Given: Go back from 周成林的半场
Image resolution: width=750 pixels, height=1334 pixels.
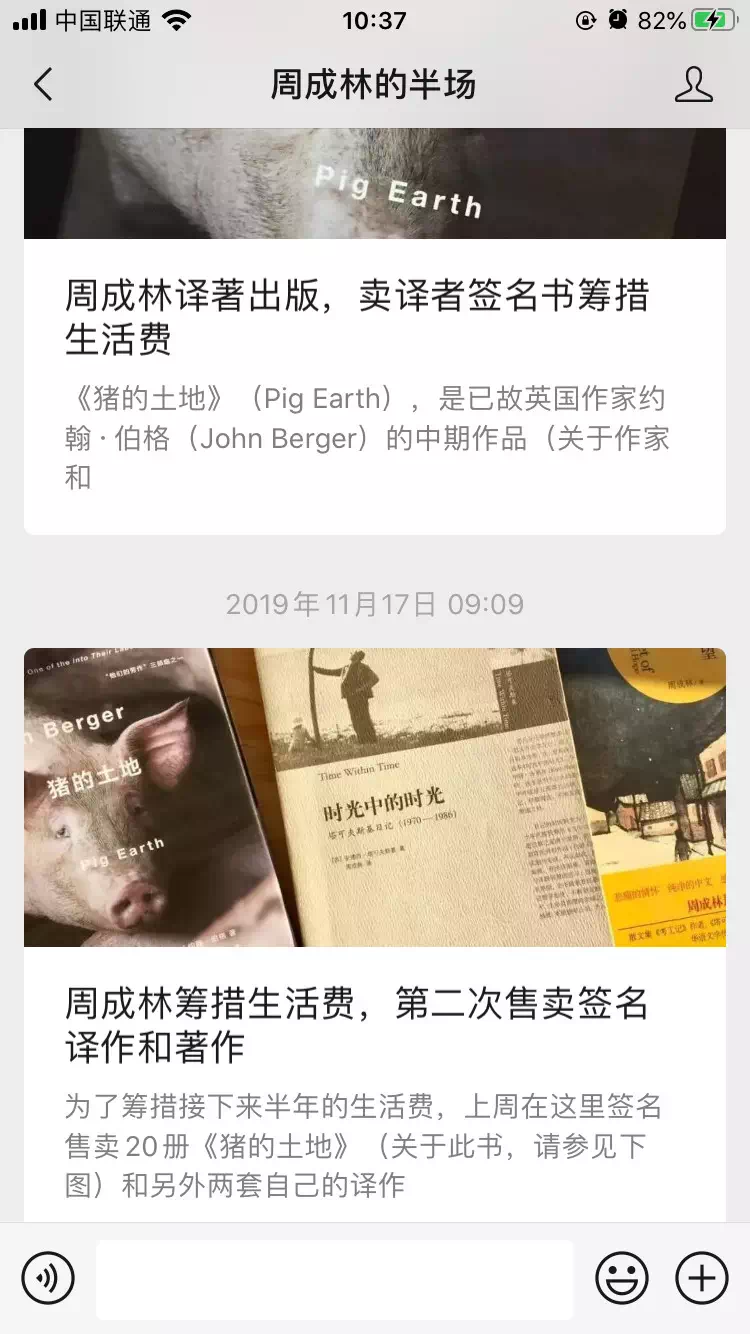Looking at the screenshot, I should tap(42, 85).
